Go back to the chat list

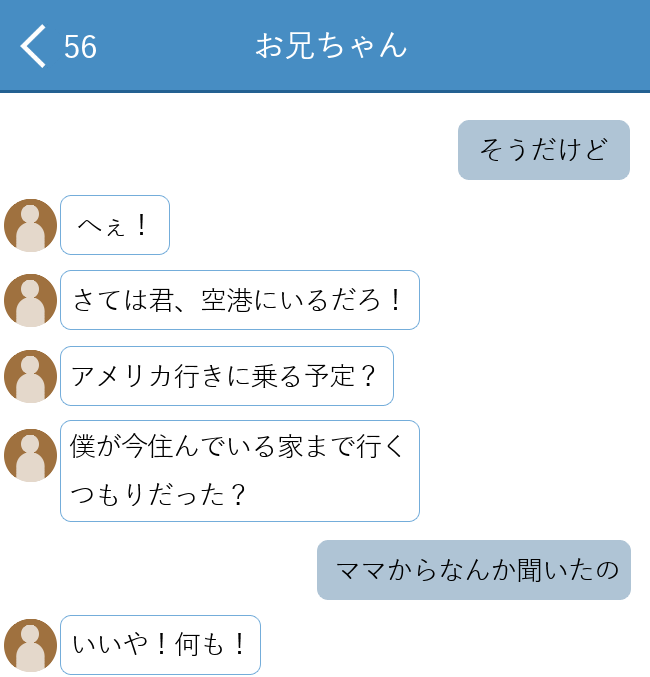[34, 46]
